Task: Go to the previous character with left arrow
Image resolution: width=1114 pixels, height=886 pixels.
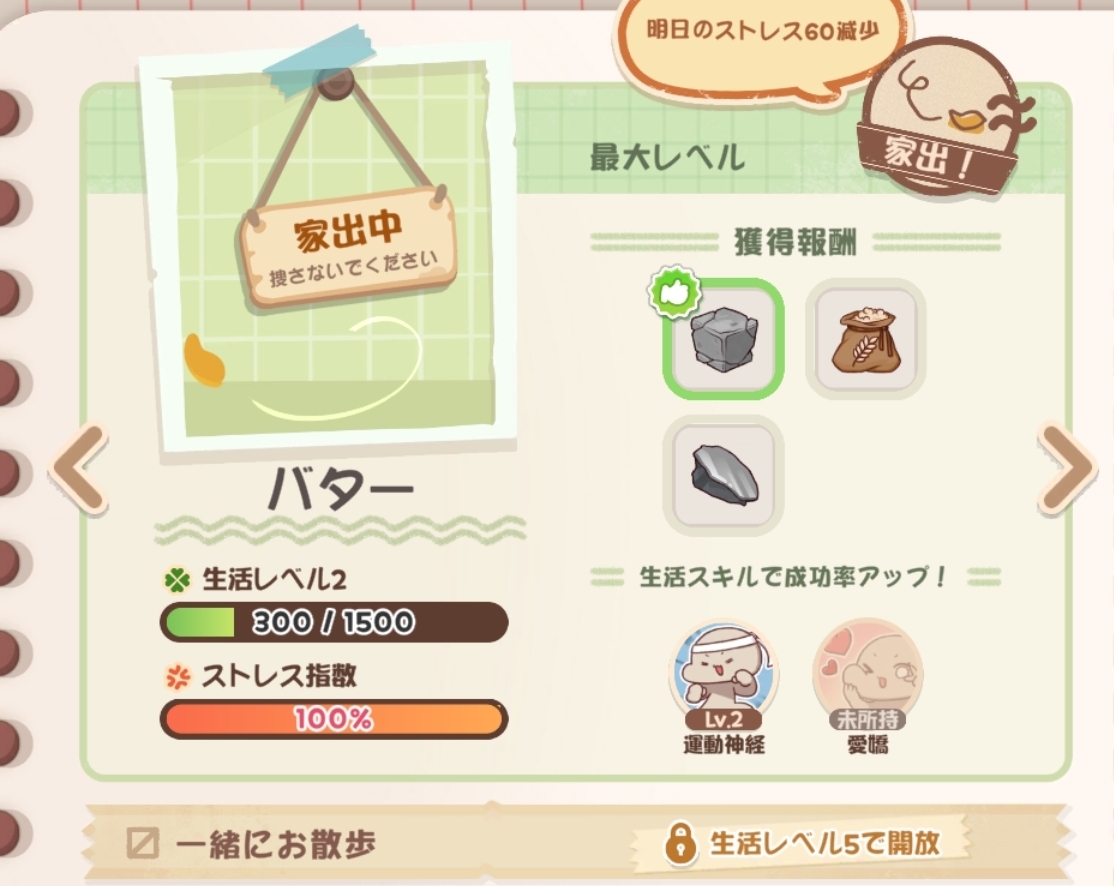Action: [80, 468]
